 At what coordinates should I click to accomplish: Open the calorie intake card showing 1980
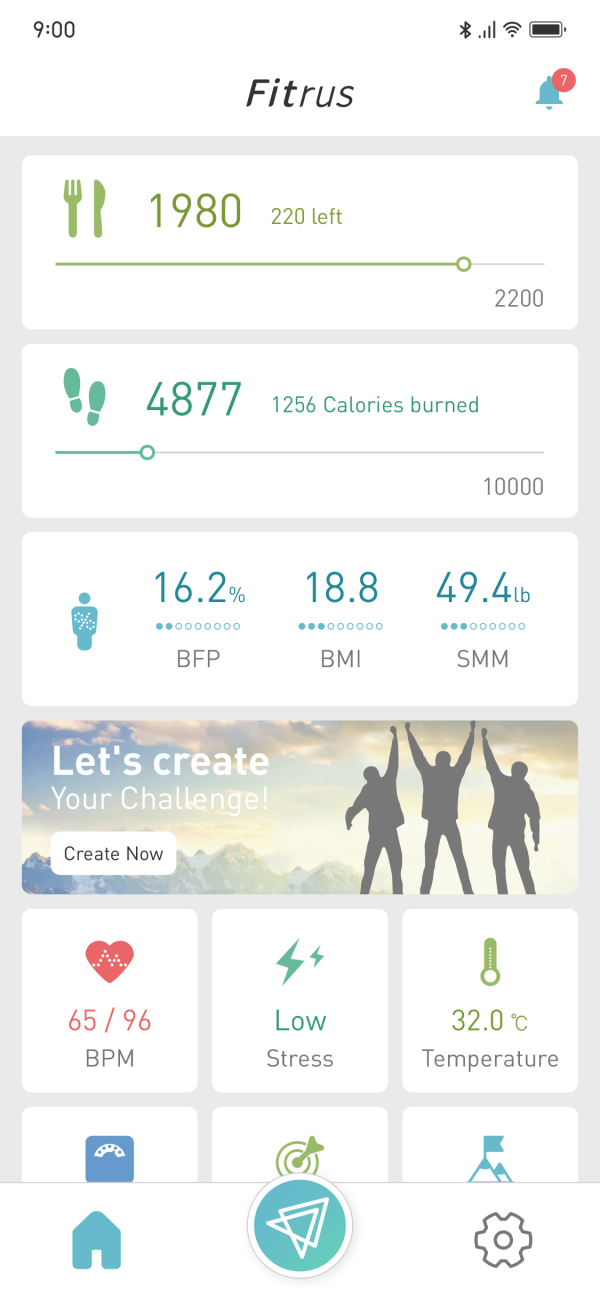pos(300,242)
